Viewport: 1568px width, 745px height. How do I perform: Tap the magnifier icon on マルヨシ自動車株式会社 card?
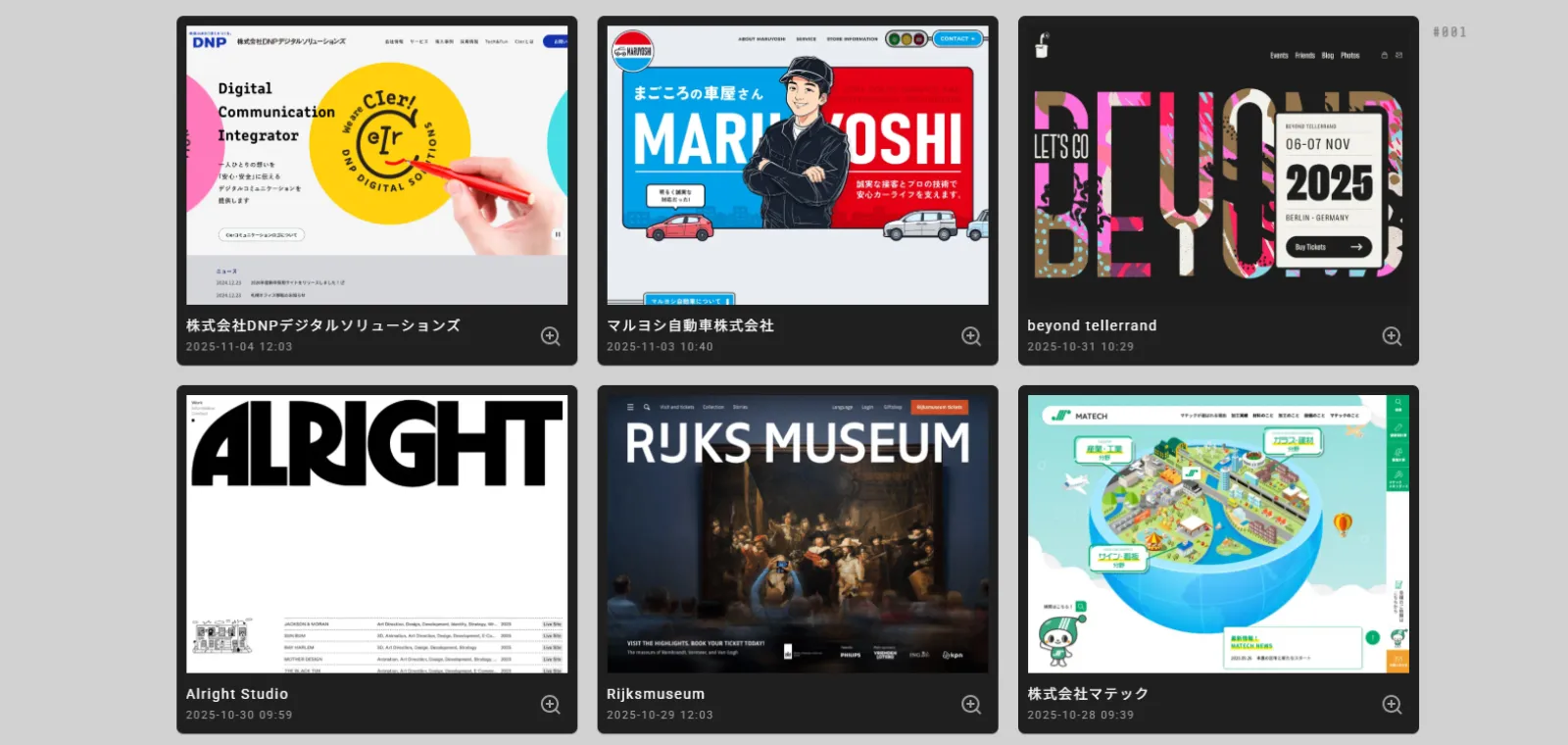[971, 336]
